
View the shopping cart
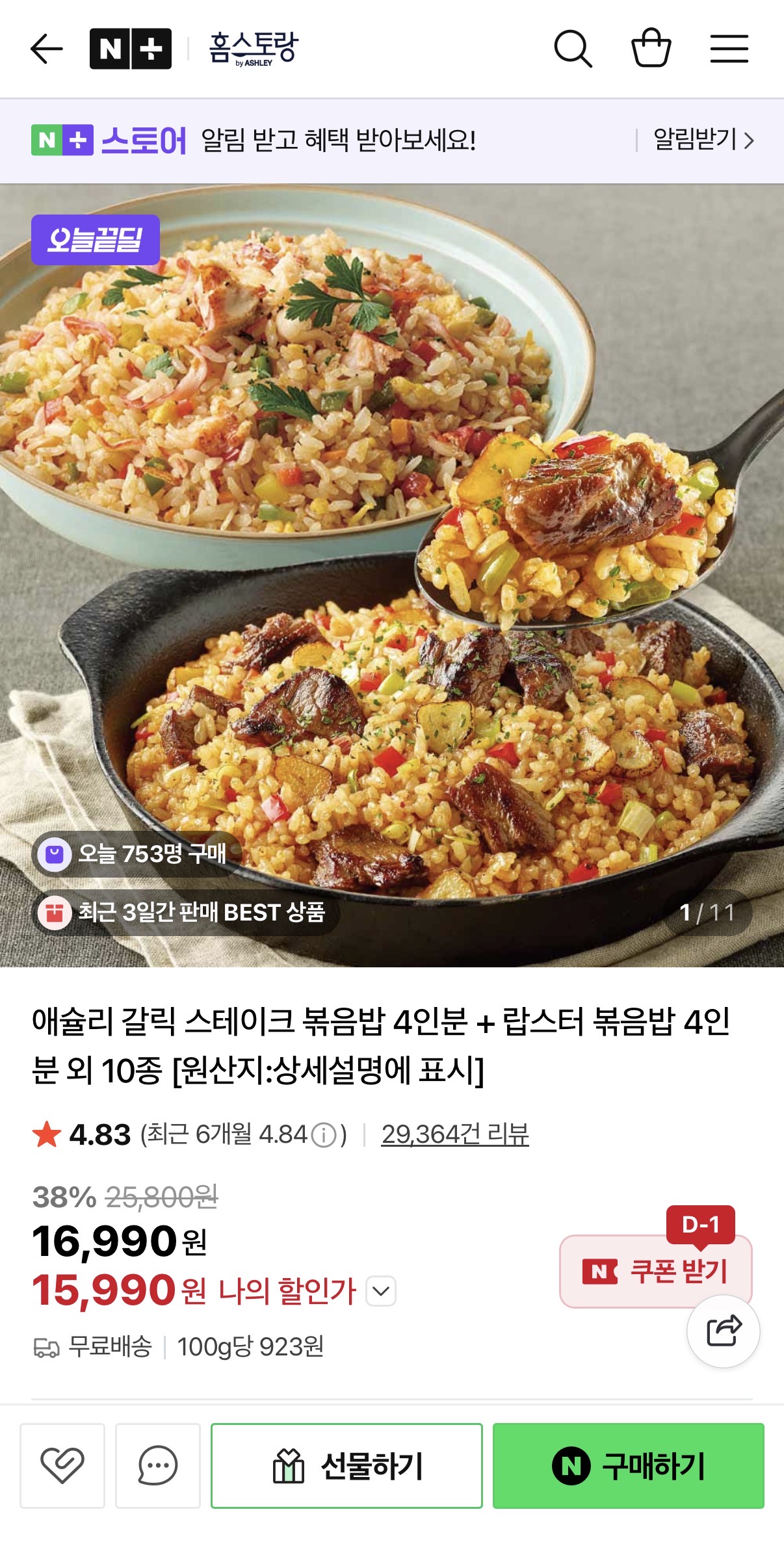click(x=651, y=49)
